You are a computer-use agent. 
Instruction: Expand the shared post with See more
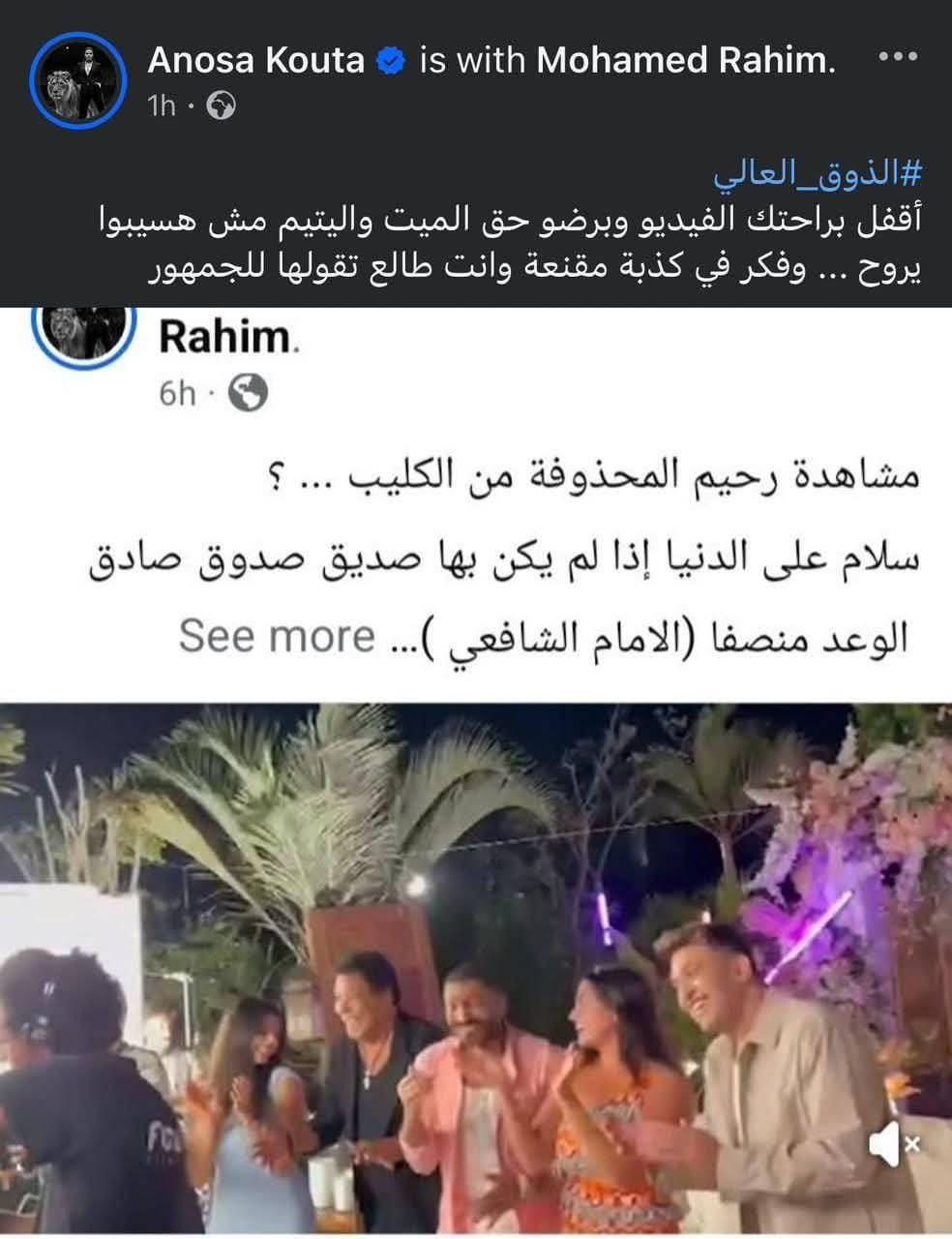point(277,636)
